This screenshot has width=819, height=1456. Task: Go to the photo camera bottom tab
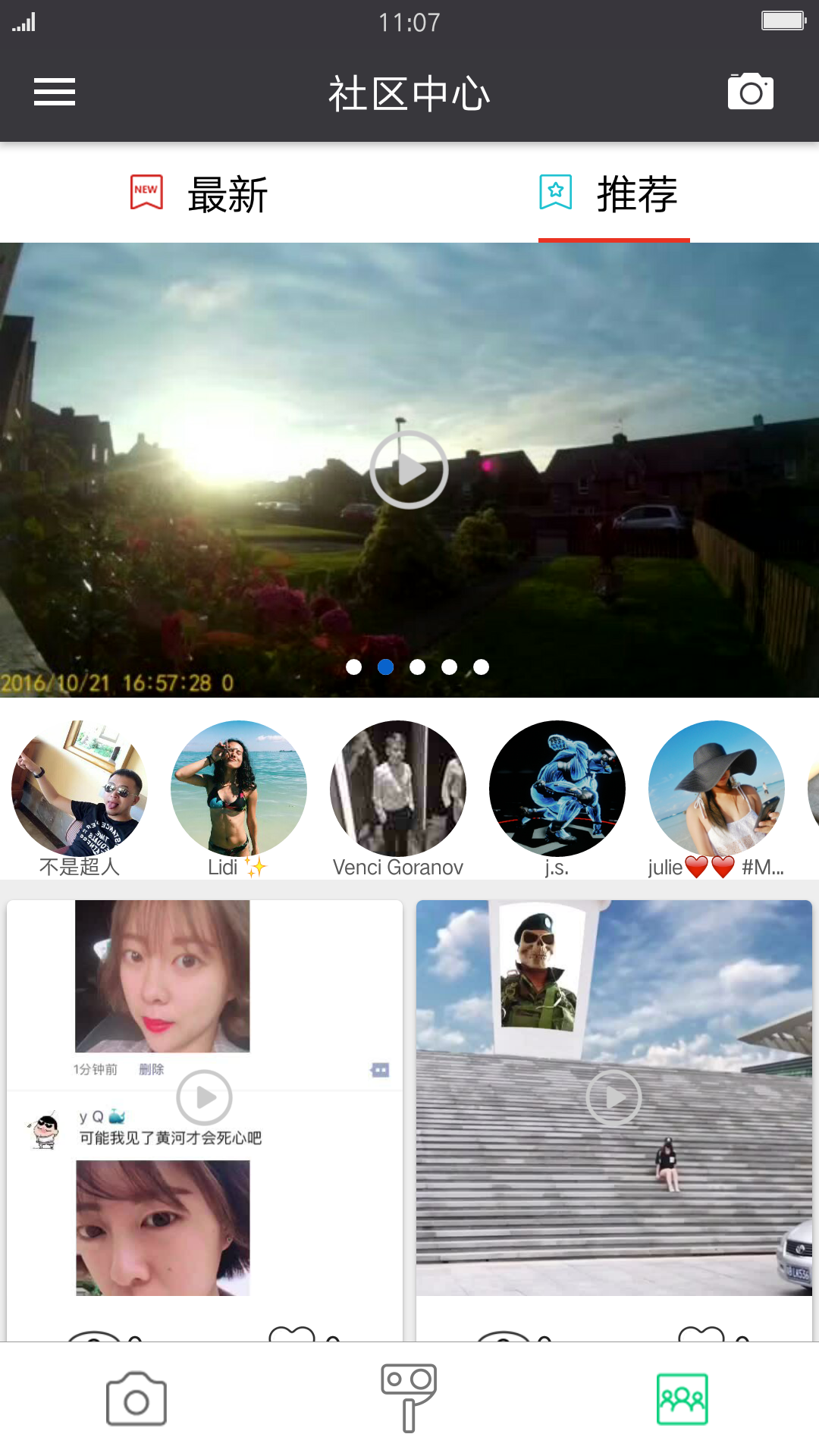136,1399
